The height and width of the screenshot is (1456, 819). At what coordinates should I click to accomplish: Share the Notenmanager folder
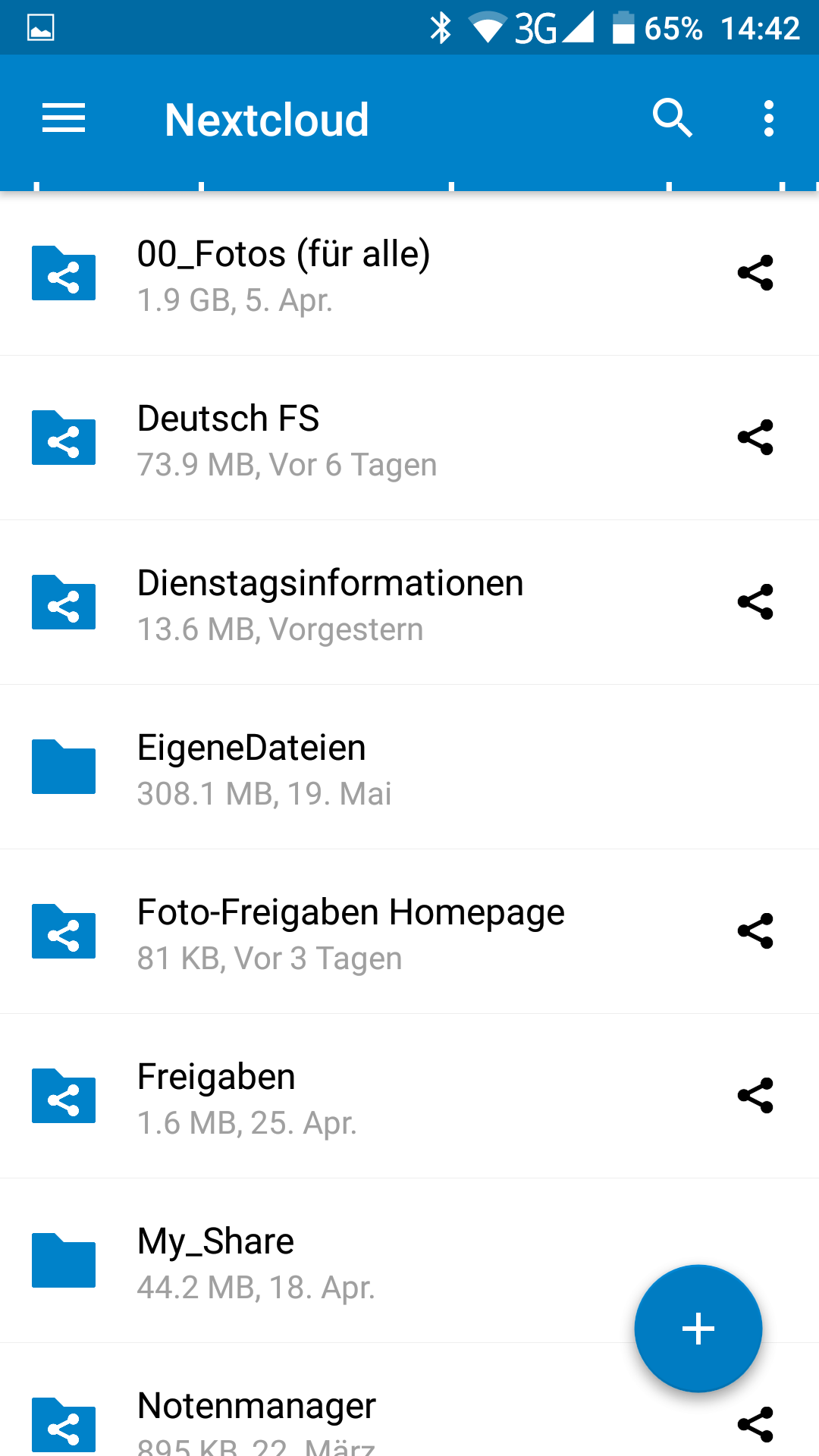(x=755, y=1425)
